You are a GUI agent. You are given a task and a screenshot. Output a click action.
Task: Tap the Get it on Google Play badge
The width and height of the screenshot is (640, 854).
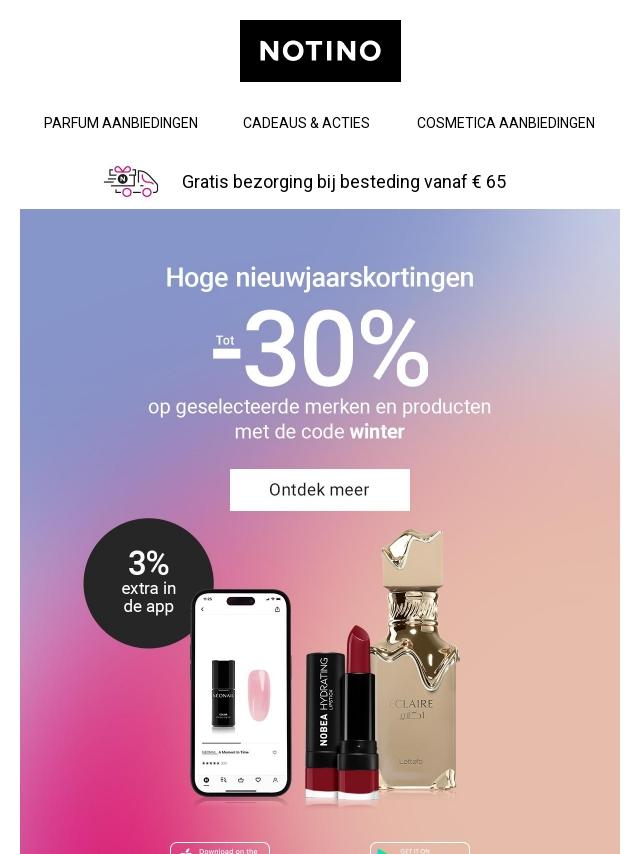[x=420, y=848]
